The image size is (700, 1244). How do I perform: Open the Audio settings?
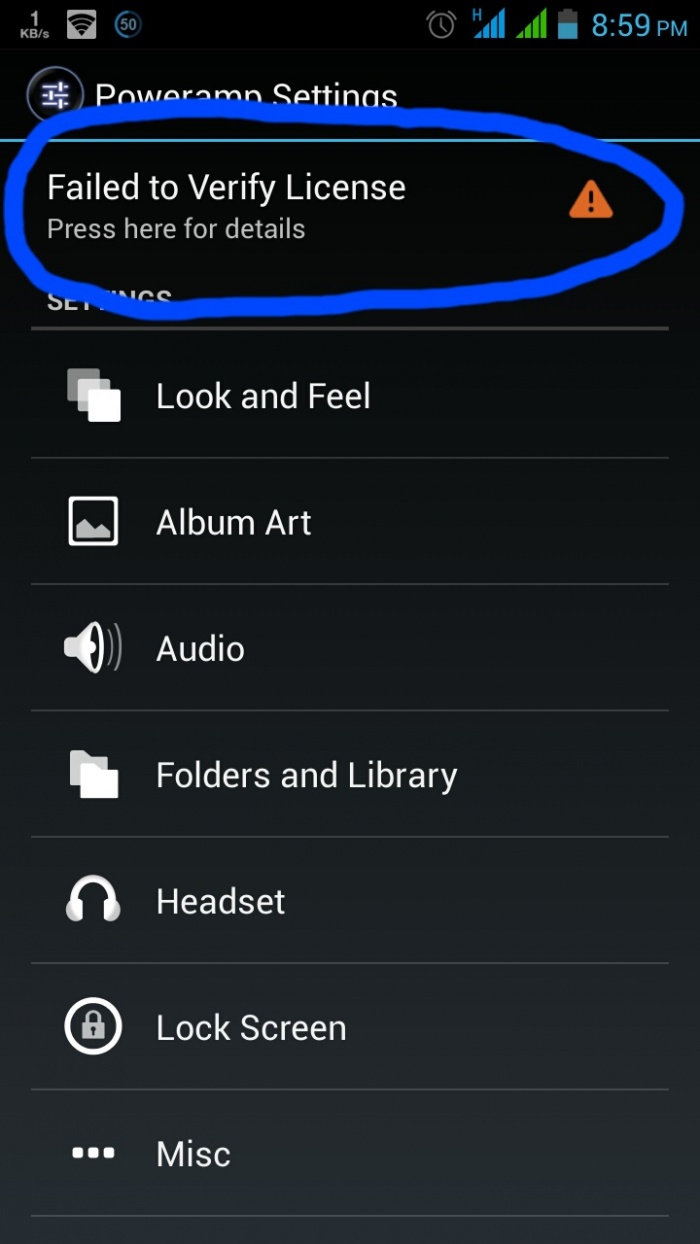pos(200,649)
